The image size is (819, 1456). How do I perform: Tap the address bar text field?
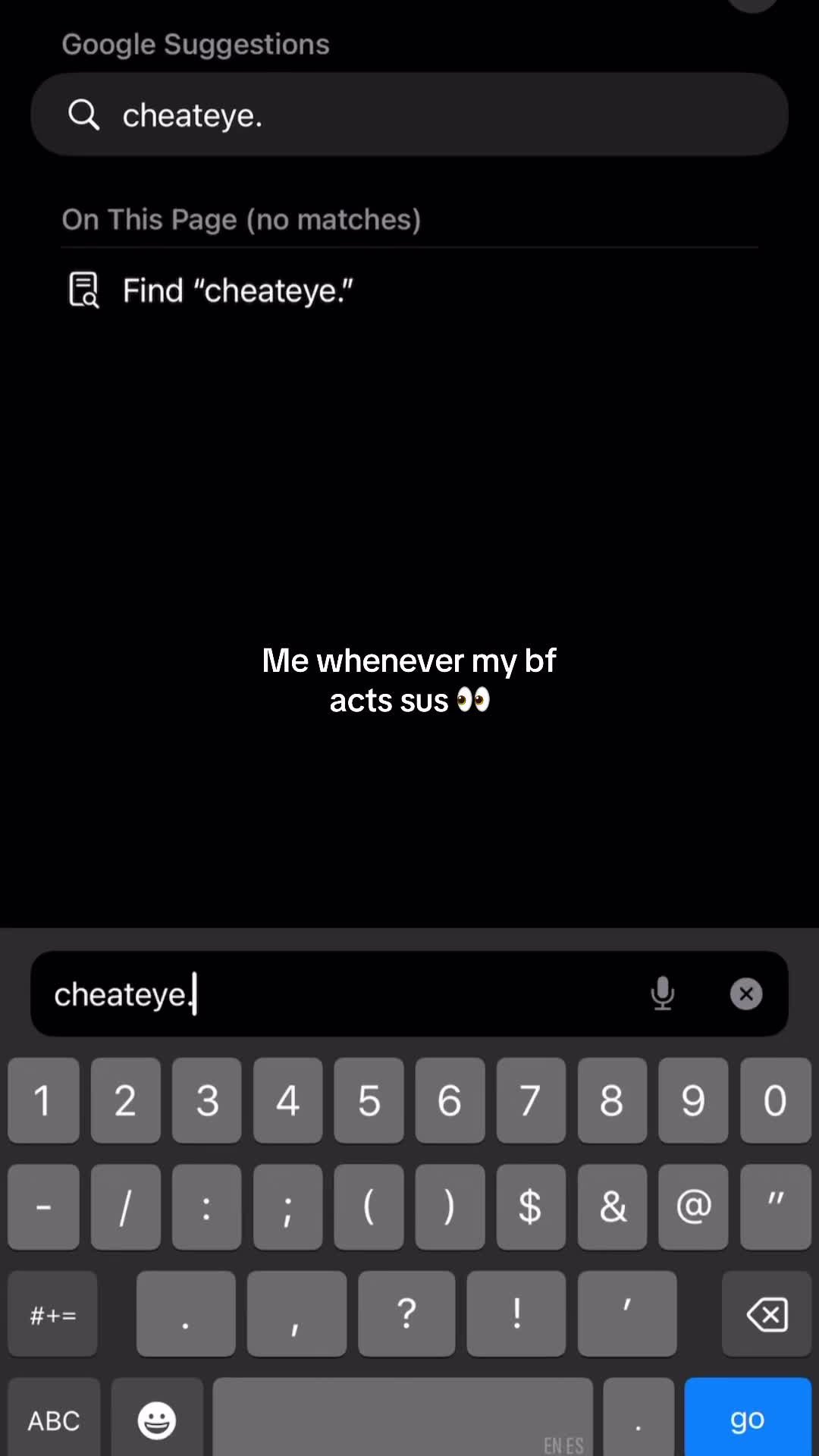pyautogui.click(x=341, y=993)
